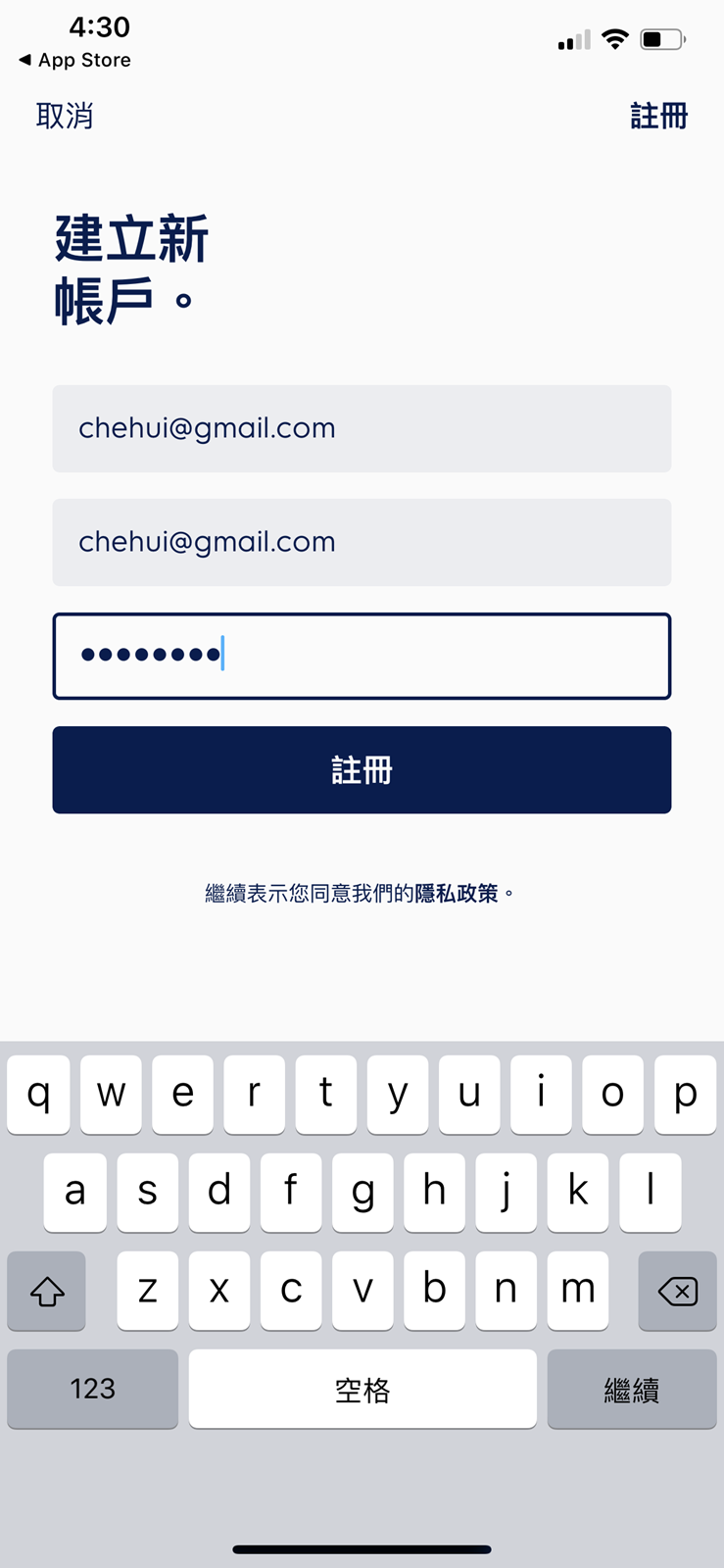Tap the dark blue 註冊 button

point(362,770)
